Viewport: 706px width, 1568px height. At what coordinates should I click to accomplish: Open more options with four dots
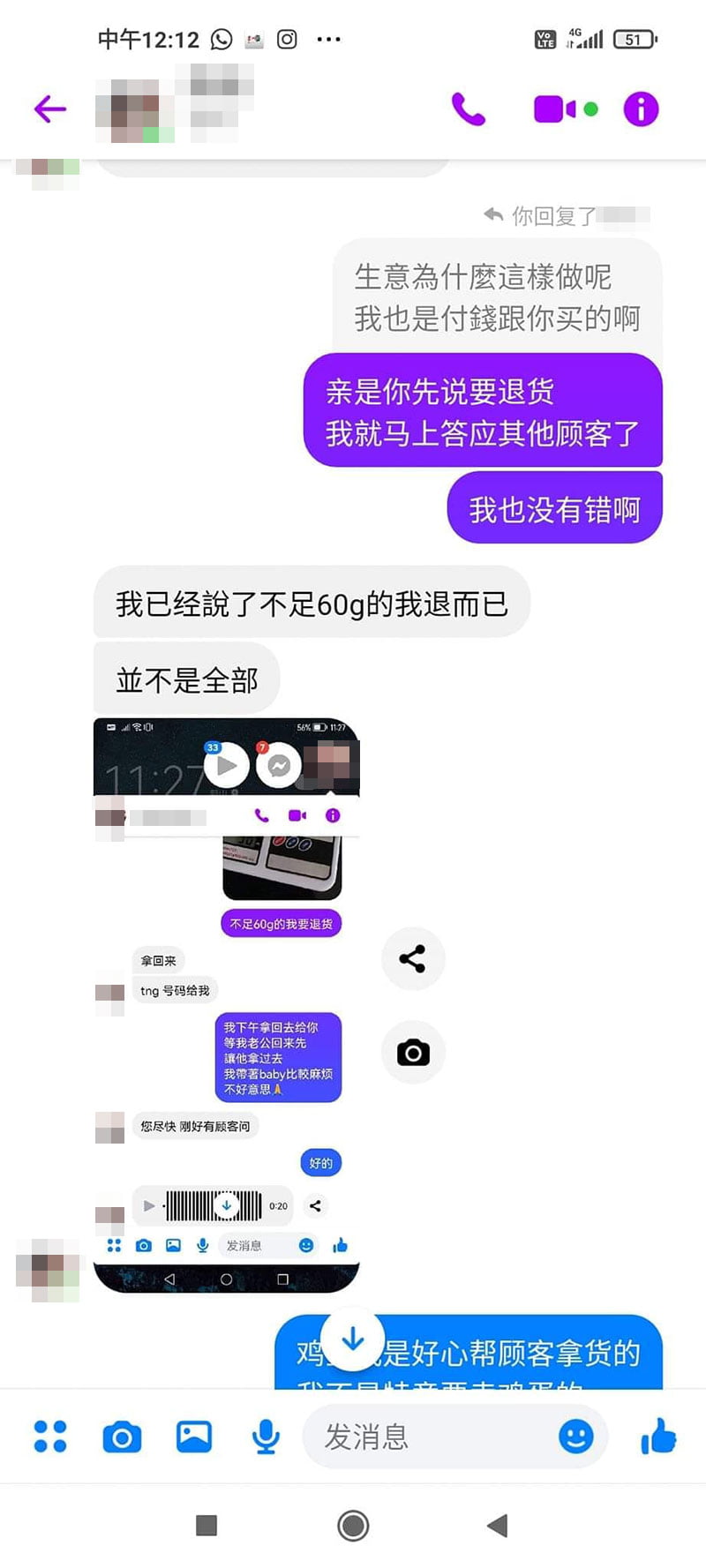50,1437
